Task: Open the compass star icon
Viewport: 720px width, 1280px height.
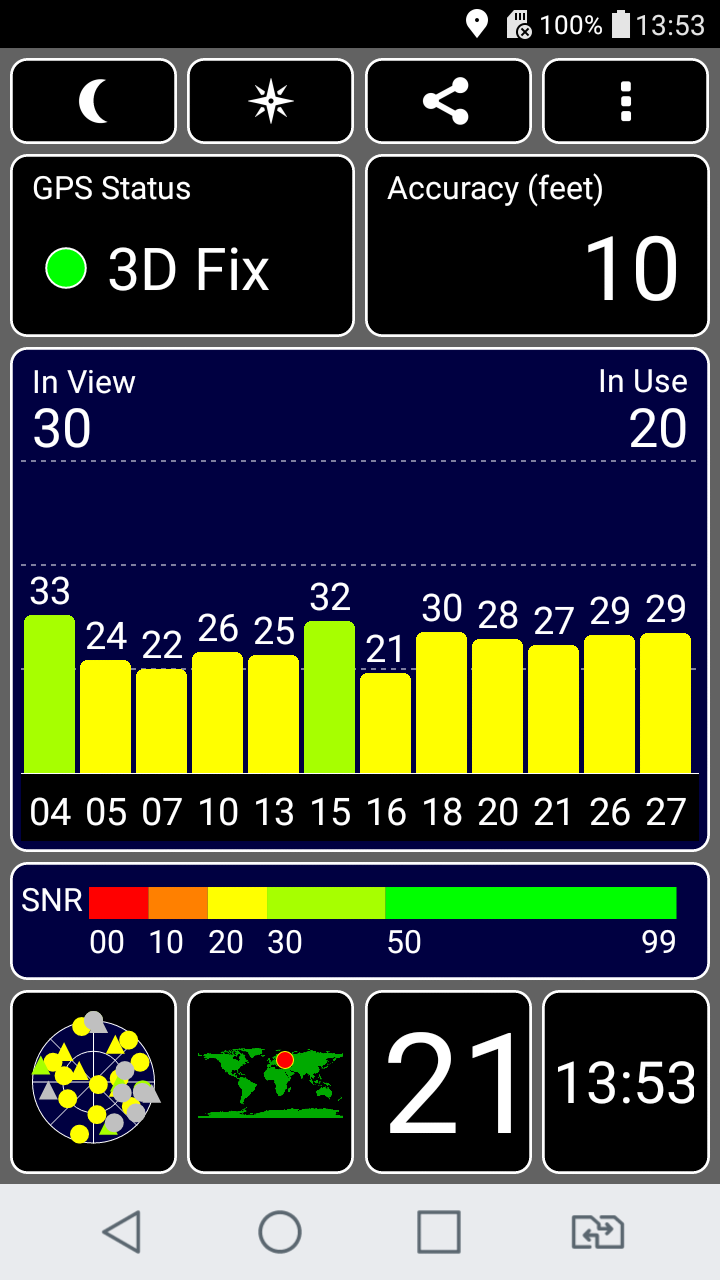Action: point(271,101)
